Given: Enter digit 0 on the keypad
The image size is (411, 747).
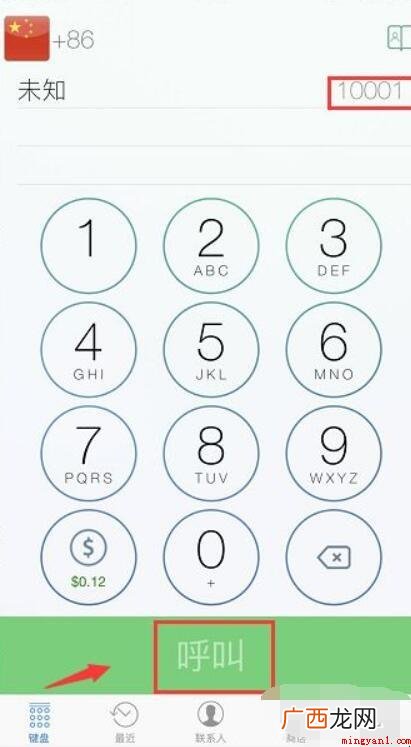Looking at the screenshot, I should tap(211, 557).
